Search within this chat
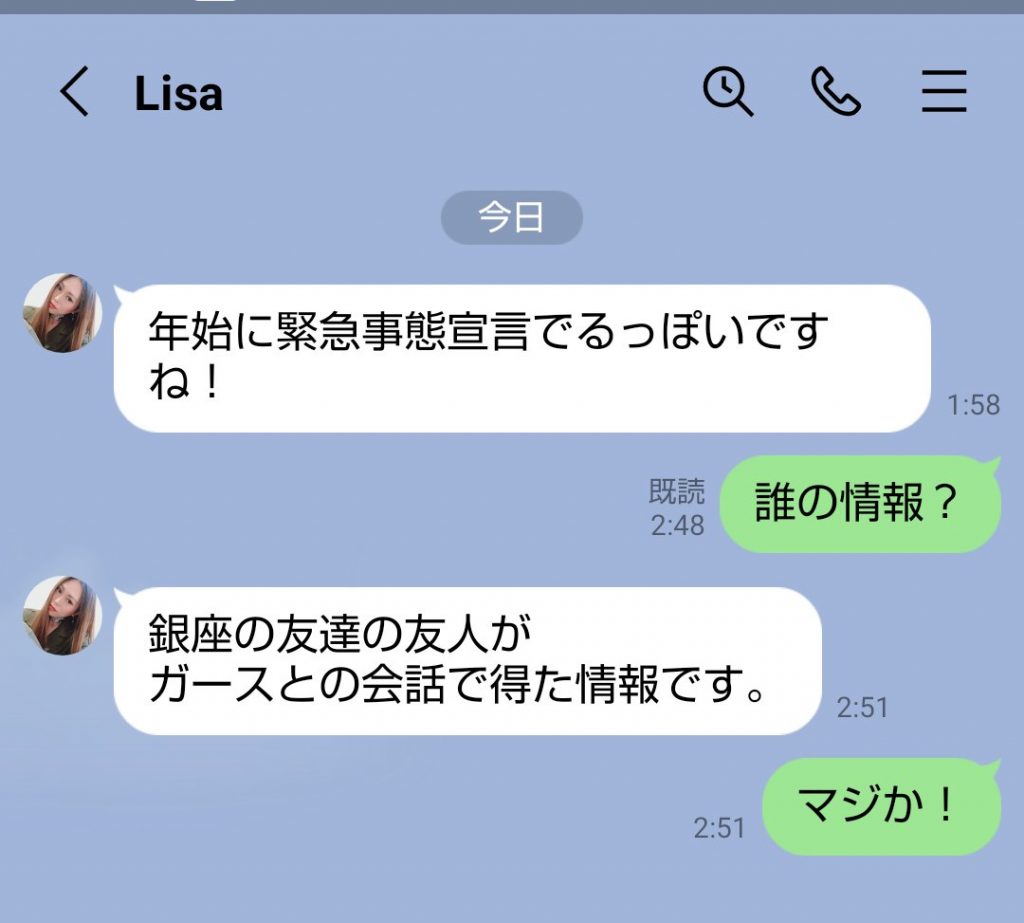 click(x=727, y=92)
